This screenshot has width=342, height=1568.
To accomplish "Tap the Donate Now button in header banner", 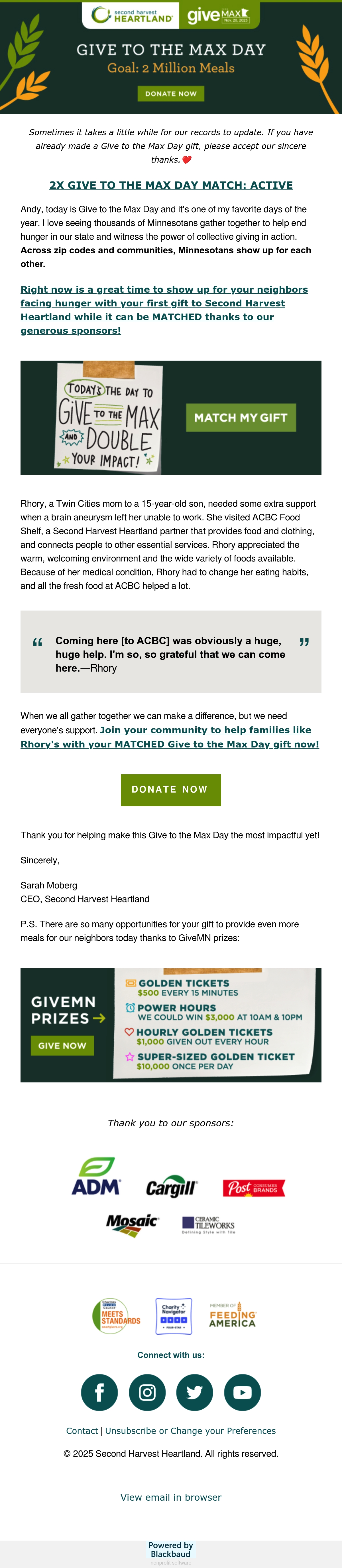I will pyautogui.click(x=171, y=94).
